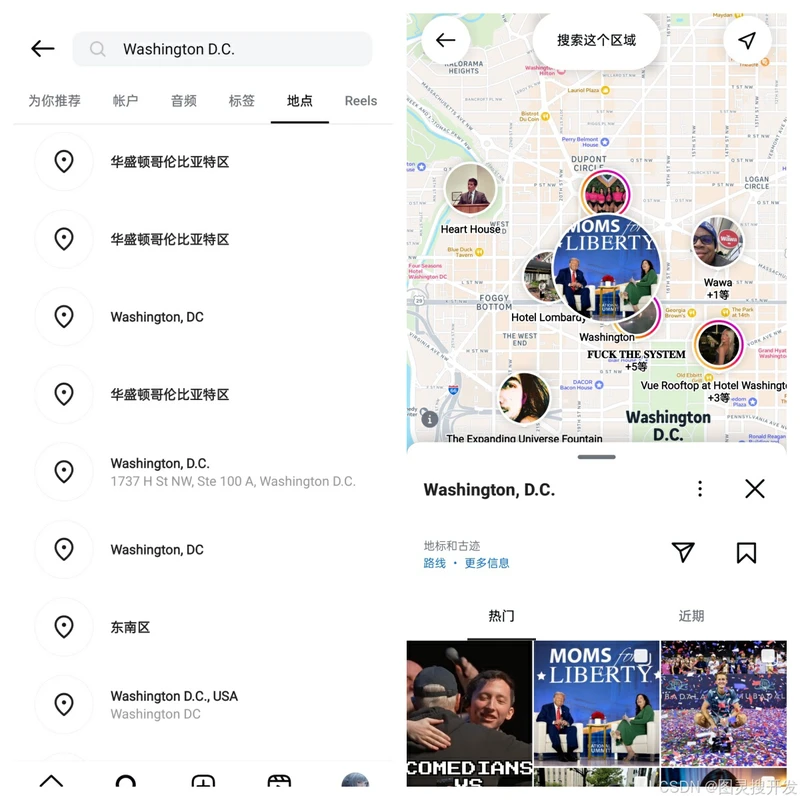Image resolution: width=800 pixels, height=800 pixels.
Task: Share the location with the paper plane icon
Action: [683, 552]
